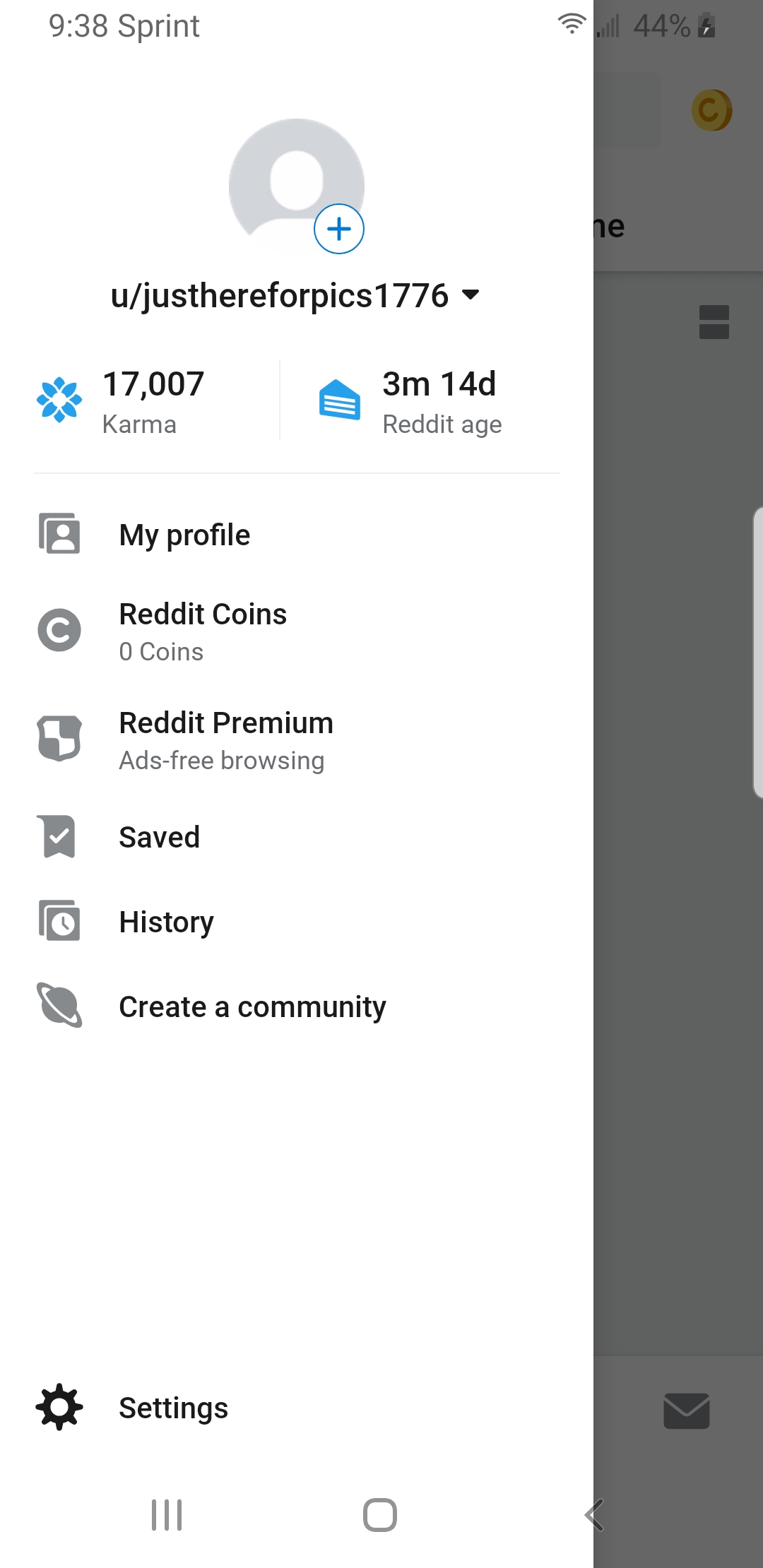The height and width of the screenshot is (1568, 763).
Task: Tap the system home button
Action: 380,1515
